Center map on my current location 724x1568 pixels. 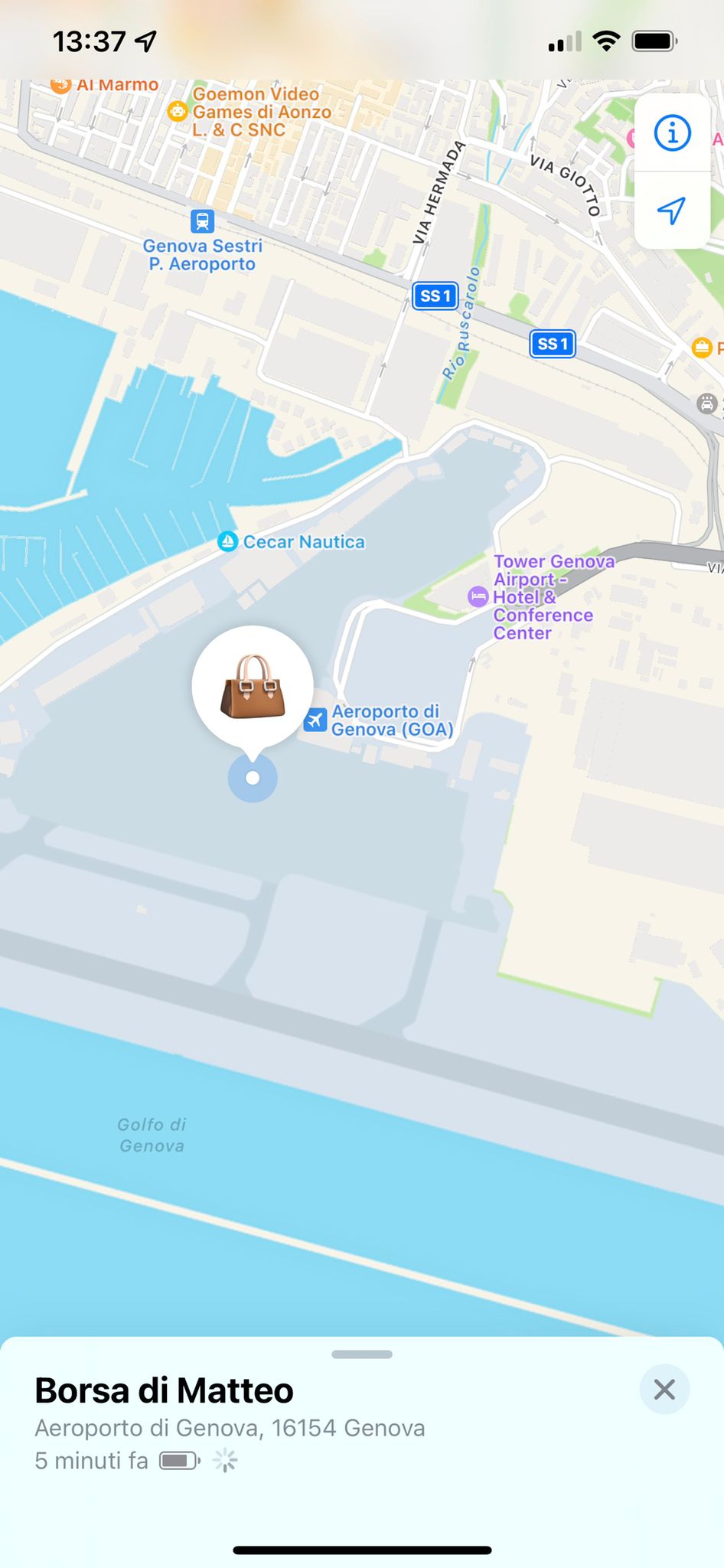[x=672, y=210]
